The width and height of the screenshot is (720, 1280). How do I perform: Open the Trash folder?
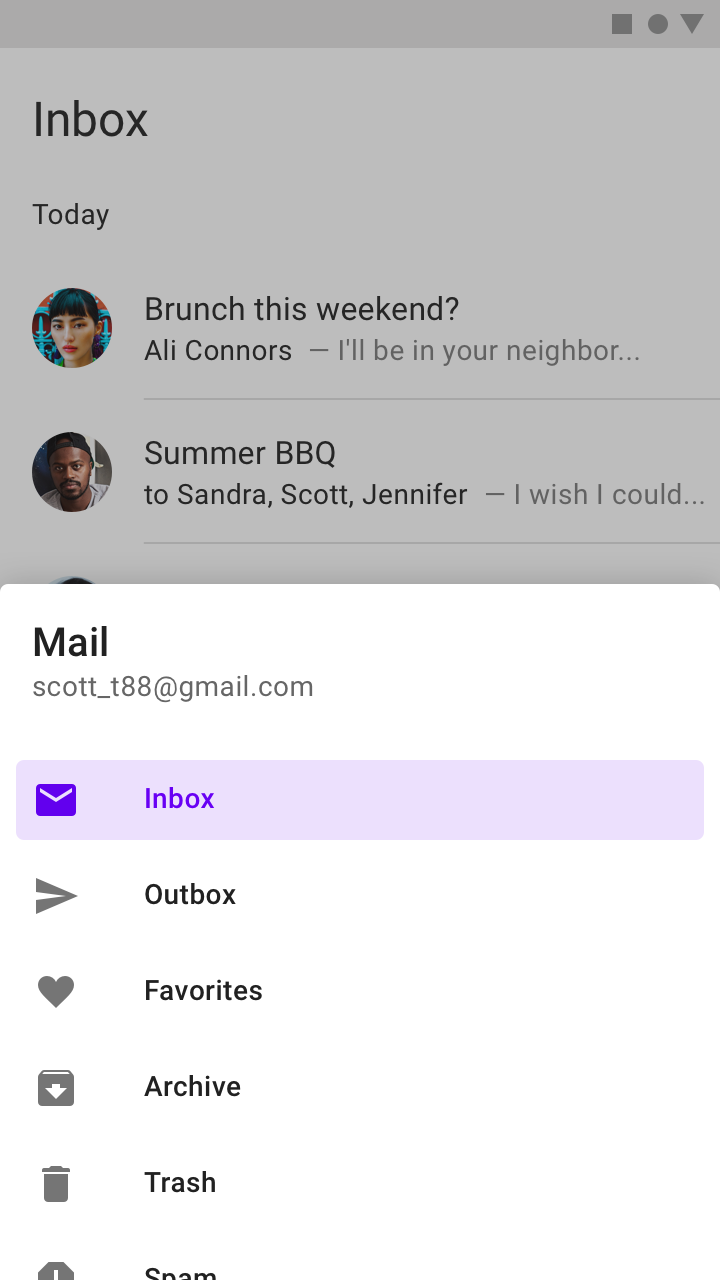pyautogui.click(x=360, y=1183)
